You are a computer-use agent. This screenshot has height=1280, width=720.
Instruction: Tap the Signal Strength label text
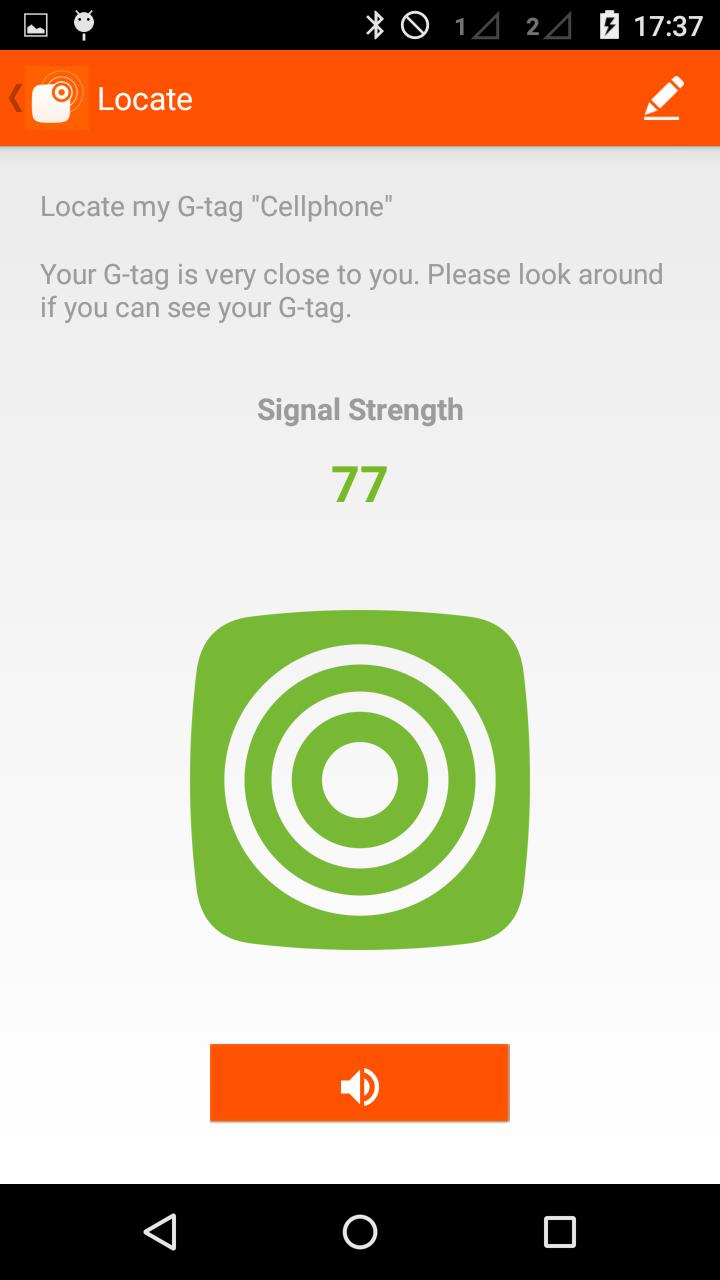tap(360, 409)
